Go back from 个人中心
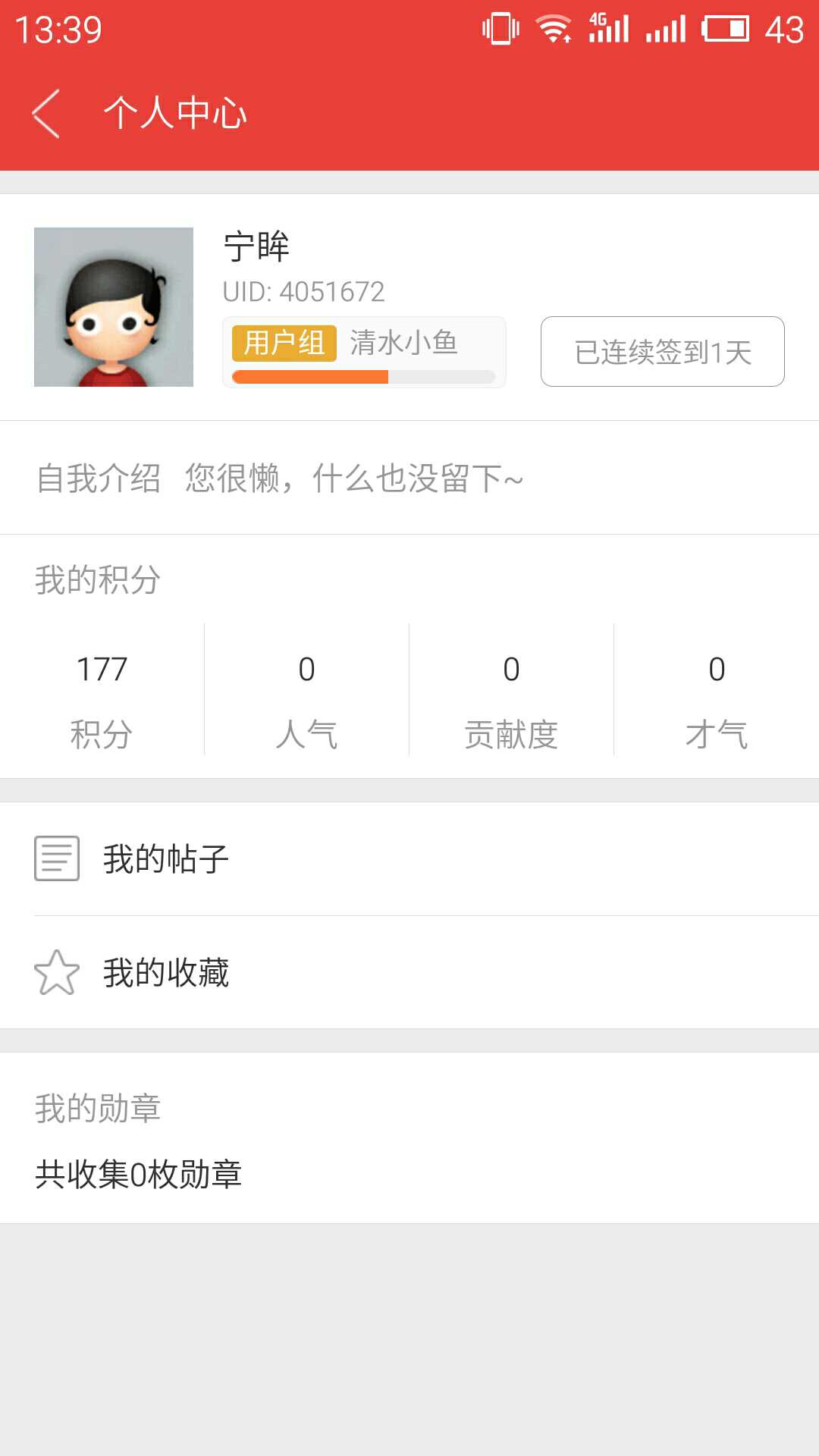This screenshot has width=819, height=1456. [x=47, y=114]
